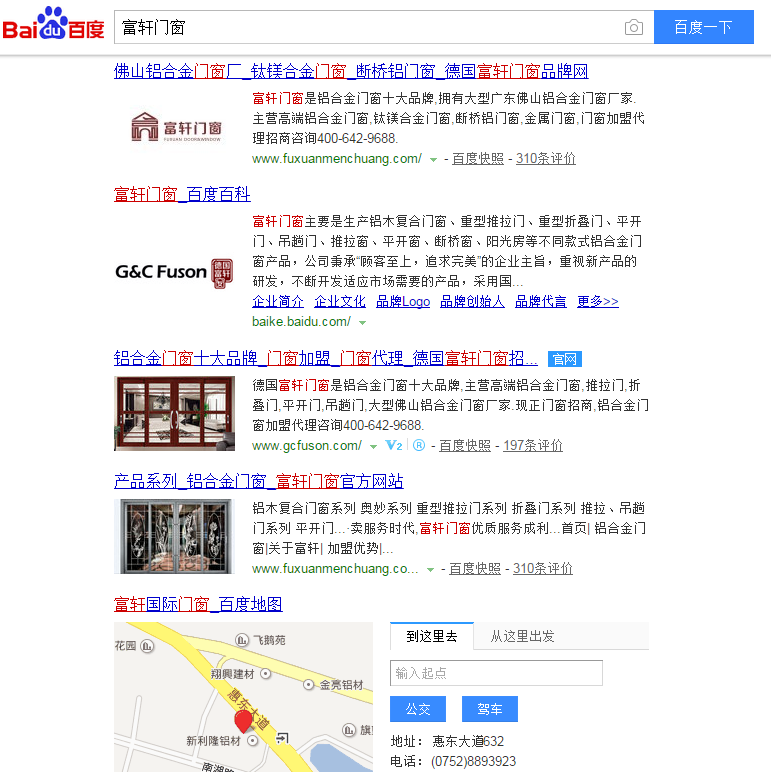This screenshot has width=771, height=772.
Task: Open result 佛山铝合金门窗厂_钛镁合金门窗
Action: (351, 72)
